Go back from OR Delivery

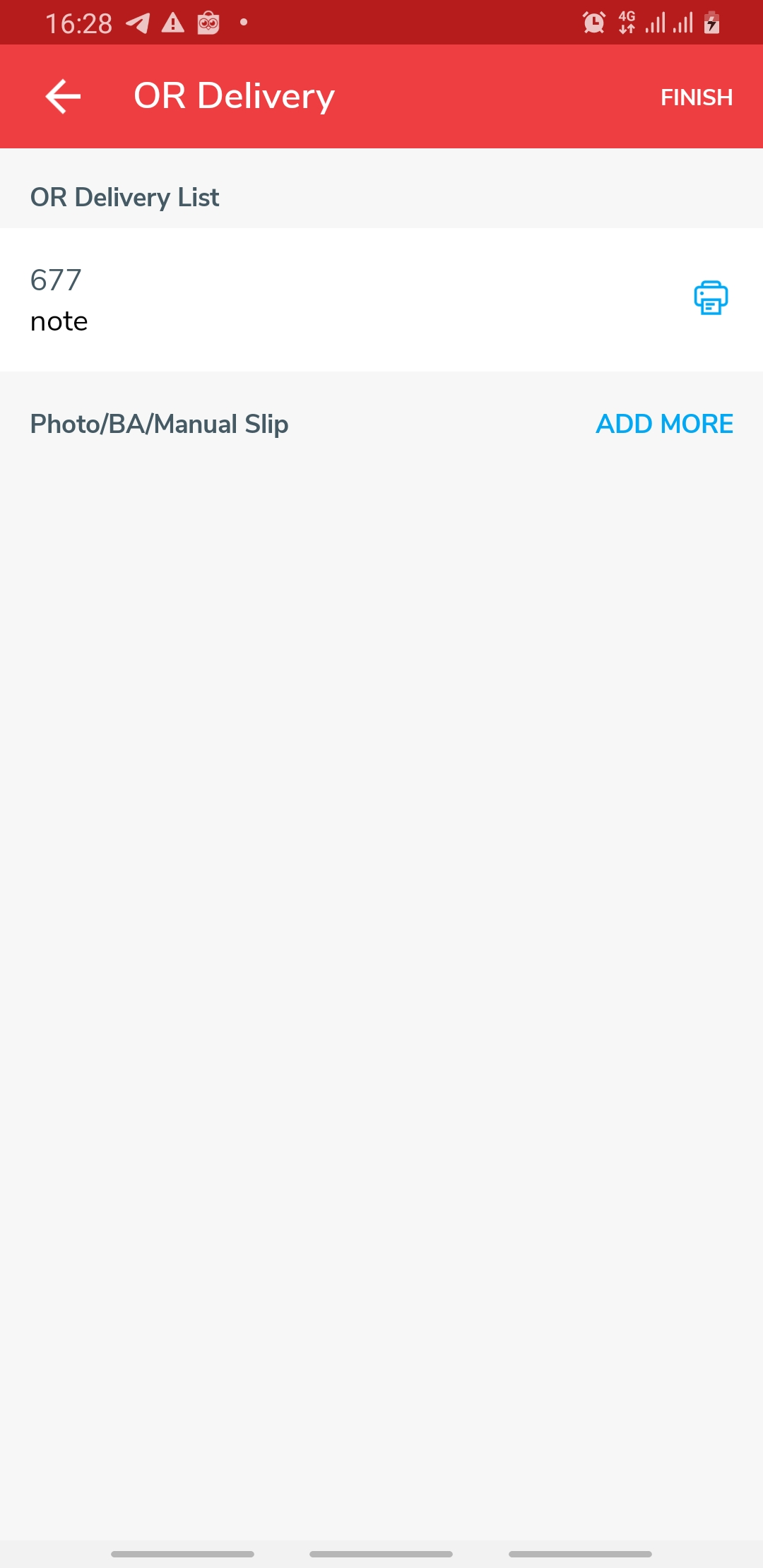(63, 97)
